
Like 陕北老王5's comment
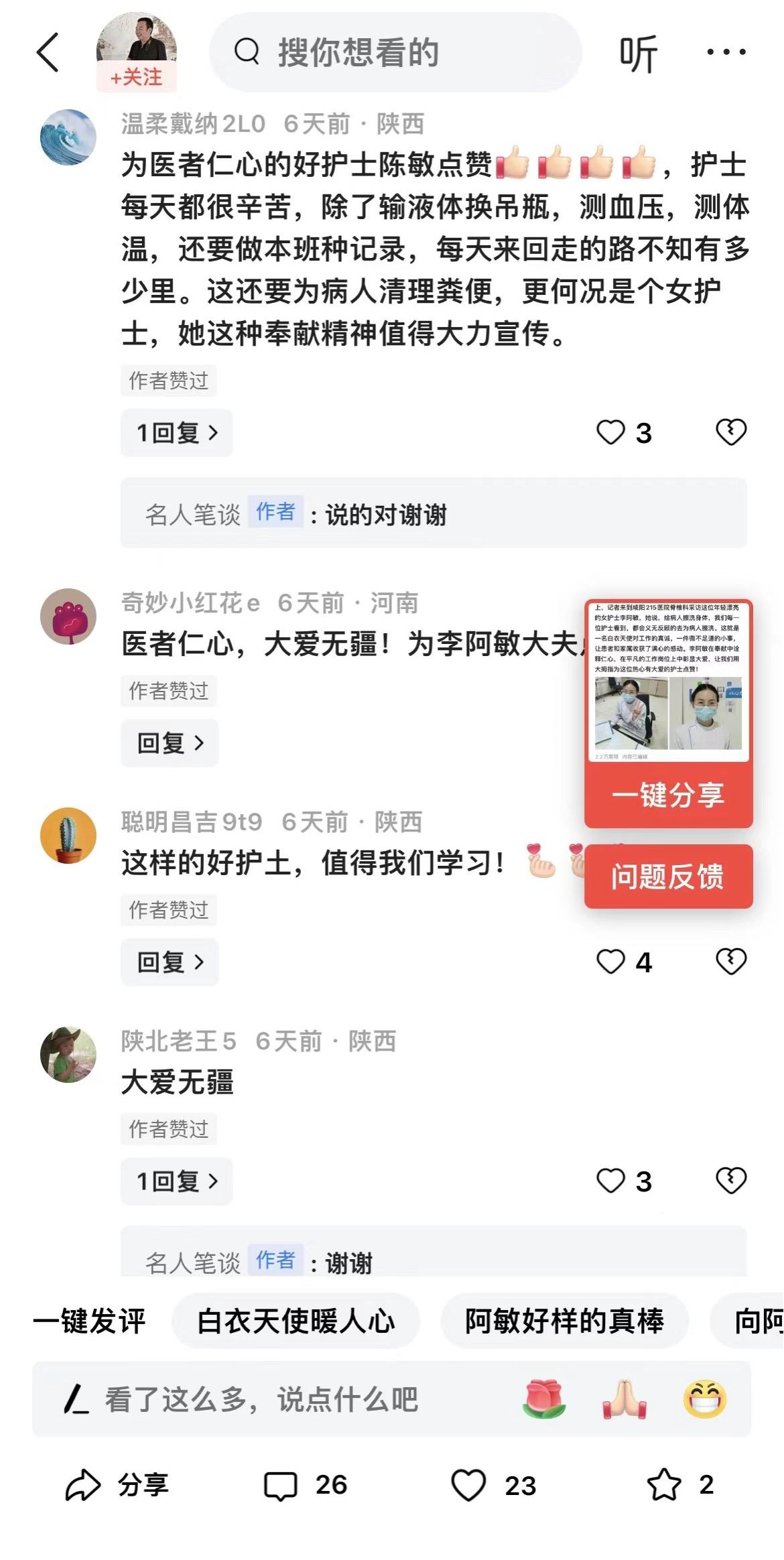point(611,1181)
